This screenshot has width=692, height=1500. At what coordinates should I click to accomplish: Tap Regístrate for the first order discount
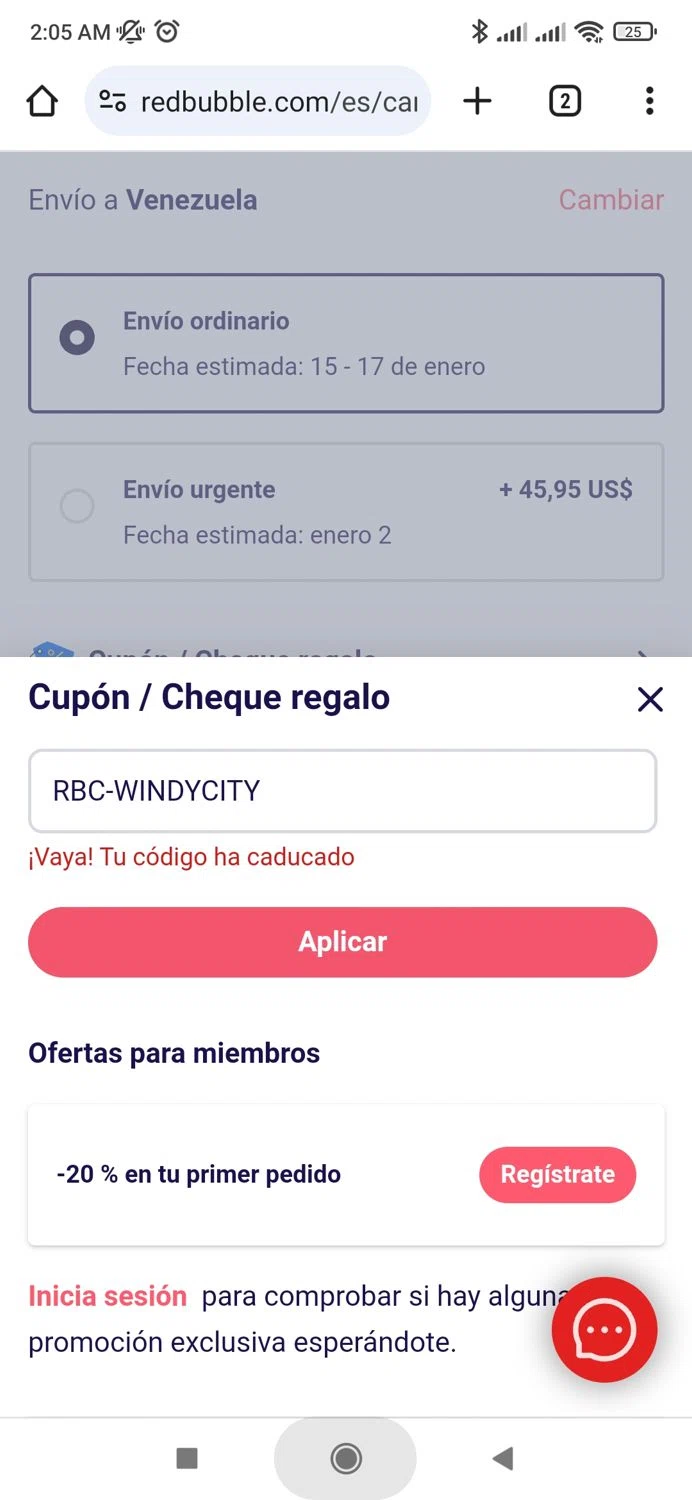point(557,1175)
